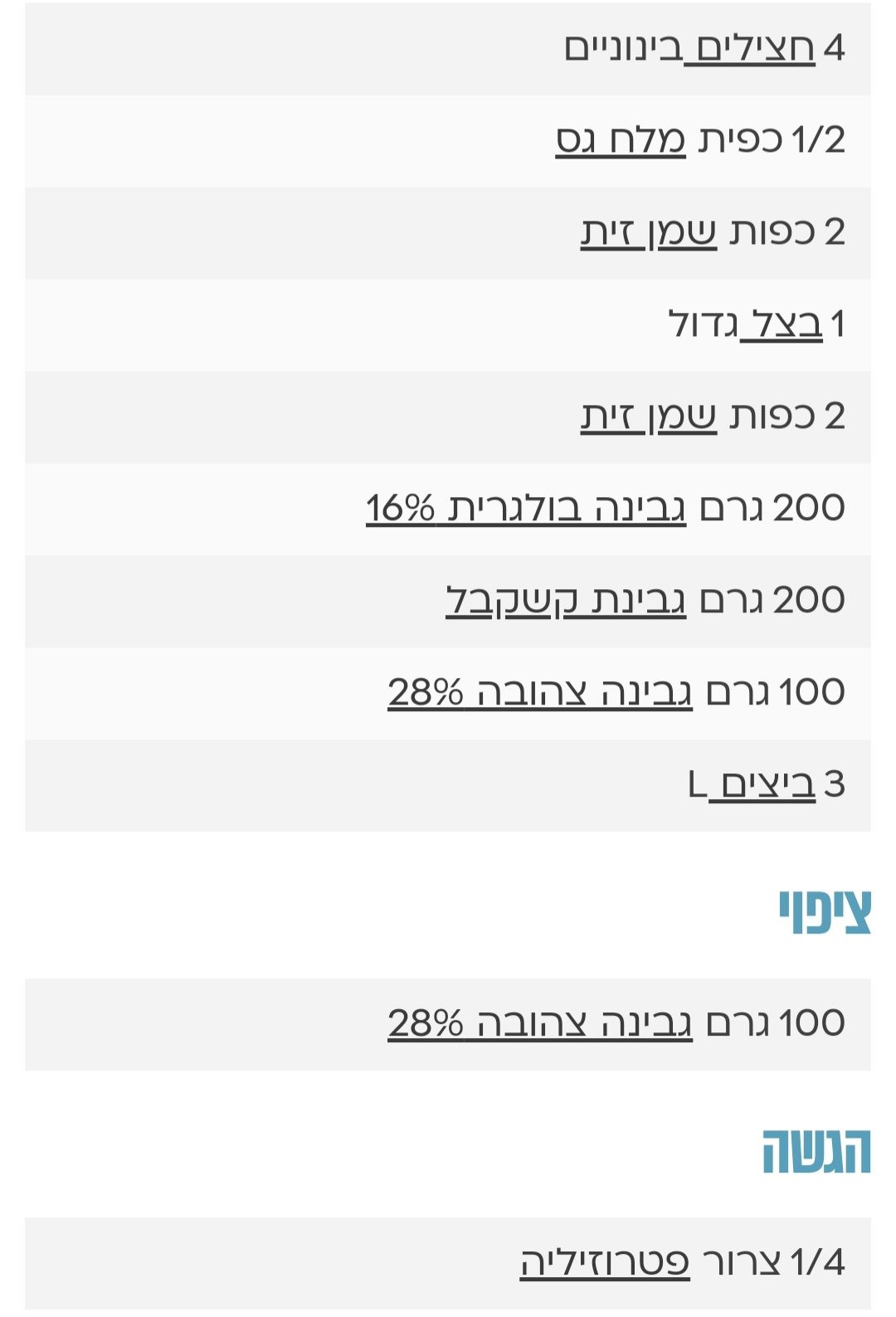This screenshot has height=1317, width=896.
Task: Tap the פטרוזיליה link under הגשה
Action: [605, 1262]
